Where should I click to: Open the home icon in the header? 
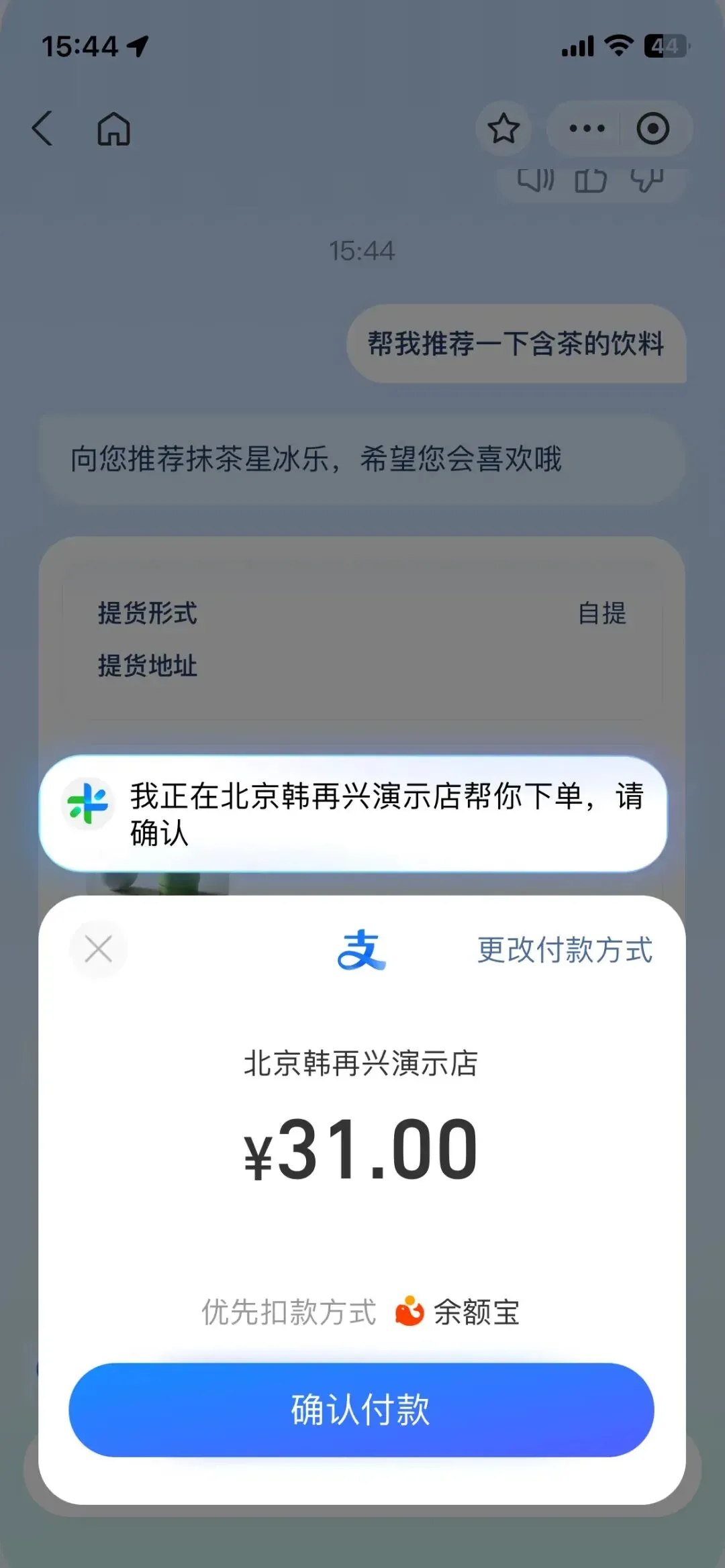coord(114,128)
